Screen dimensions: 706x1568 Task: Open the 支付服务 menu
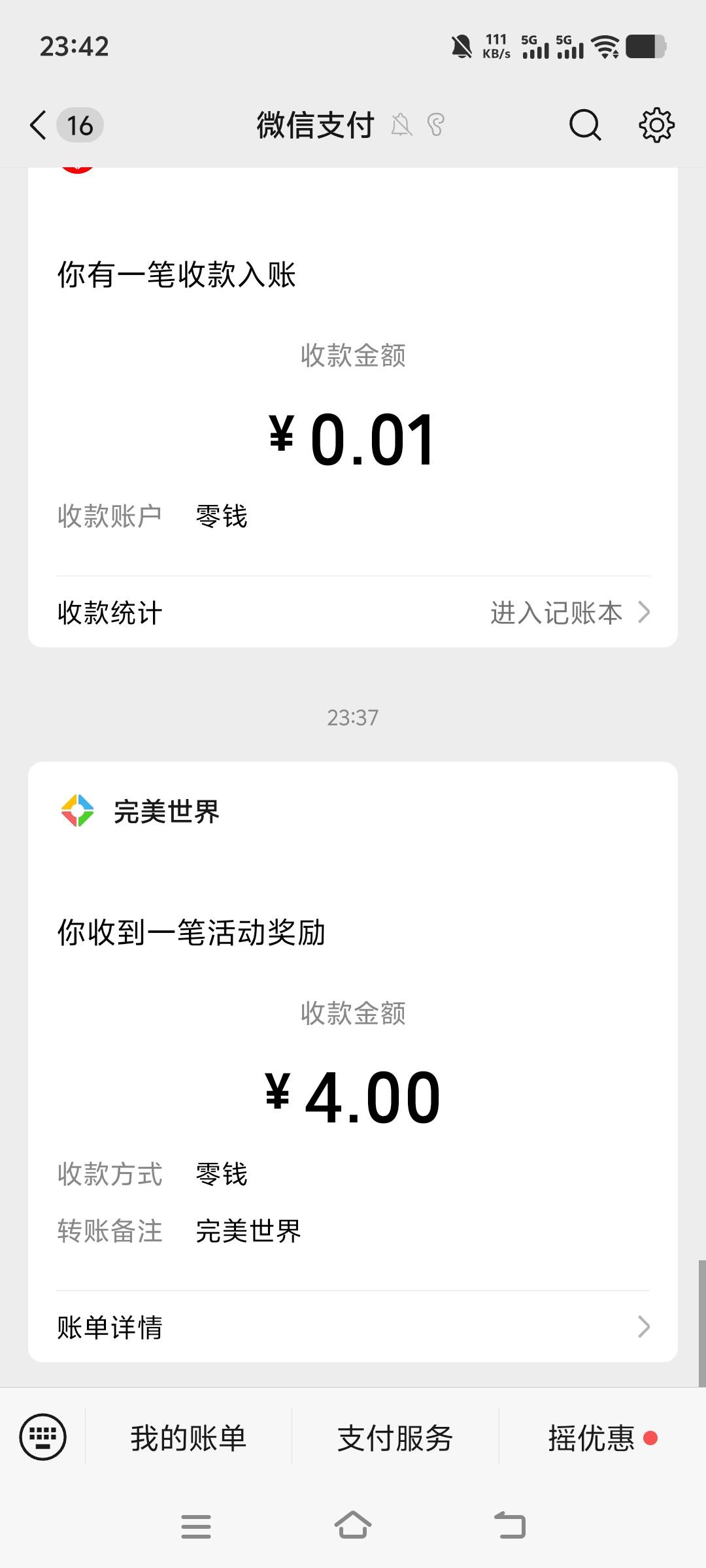pos(395,1438)
